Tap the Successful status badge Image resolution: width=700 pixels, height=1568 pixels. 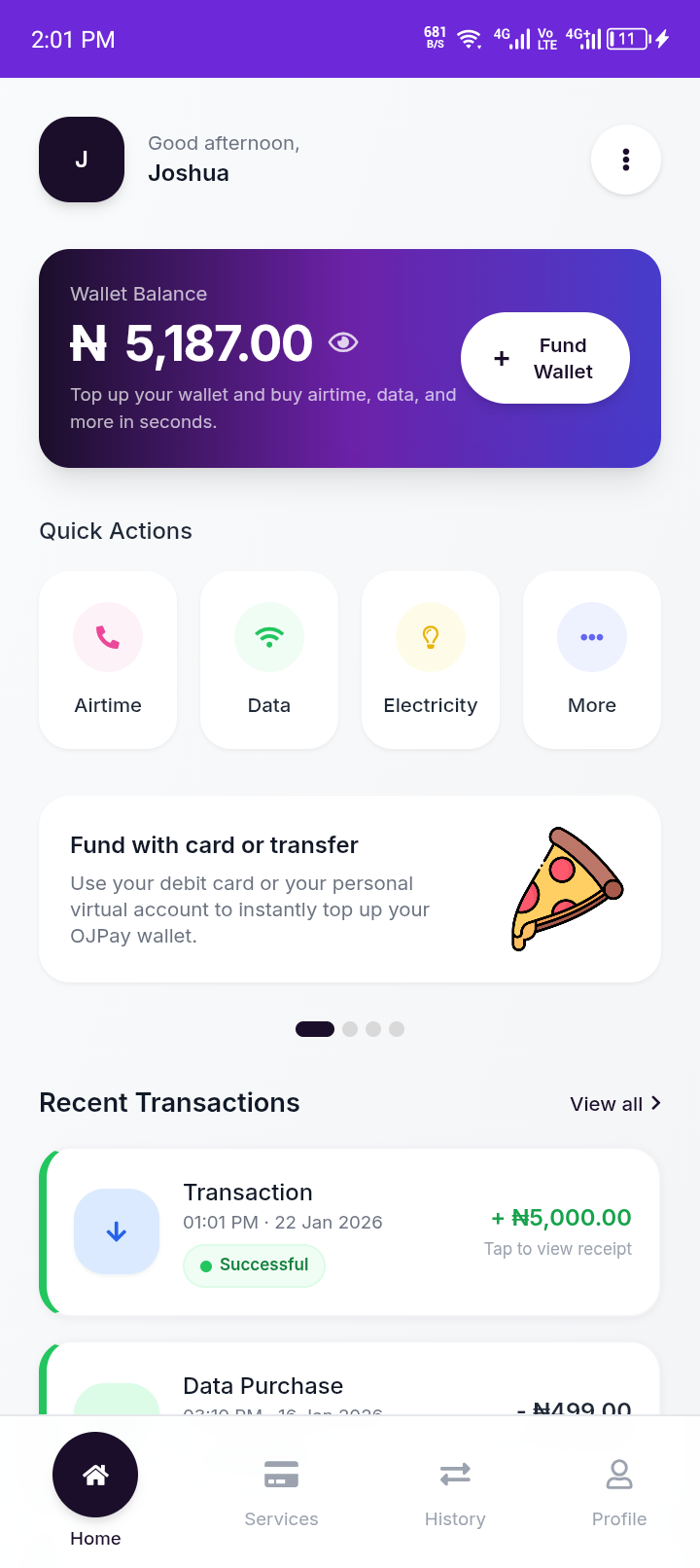coord(254,1265)
